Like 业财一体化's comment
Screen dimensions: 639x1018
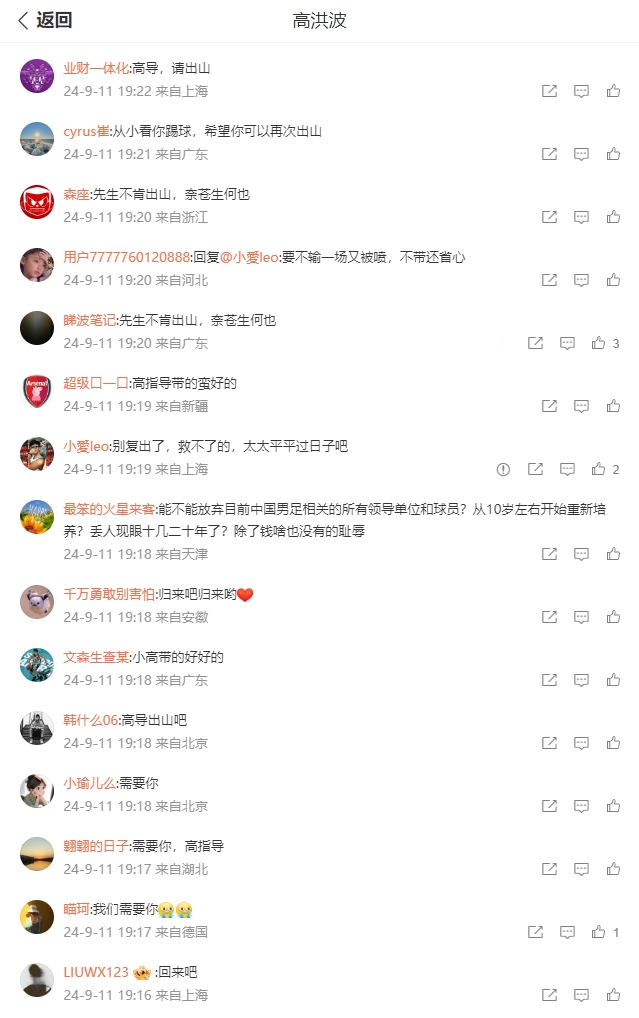click(x=613, y=91)
